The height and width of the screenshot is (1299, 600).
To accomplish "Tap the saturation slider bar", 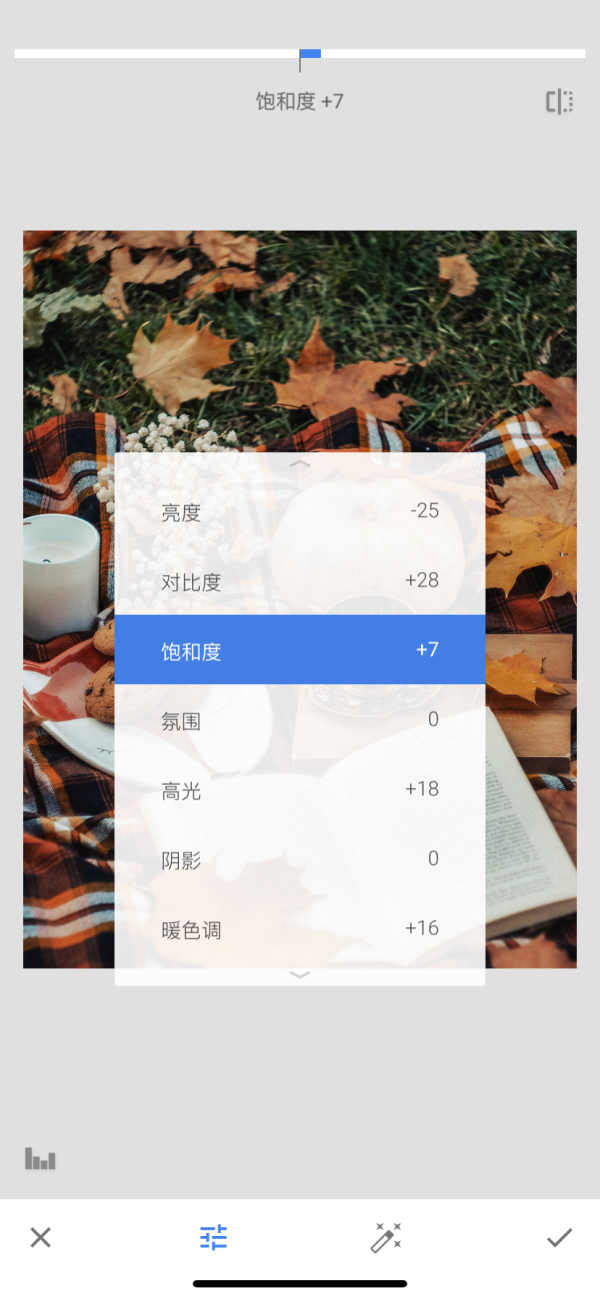I will (300, 54).
